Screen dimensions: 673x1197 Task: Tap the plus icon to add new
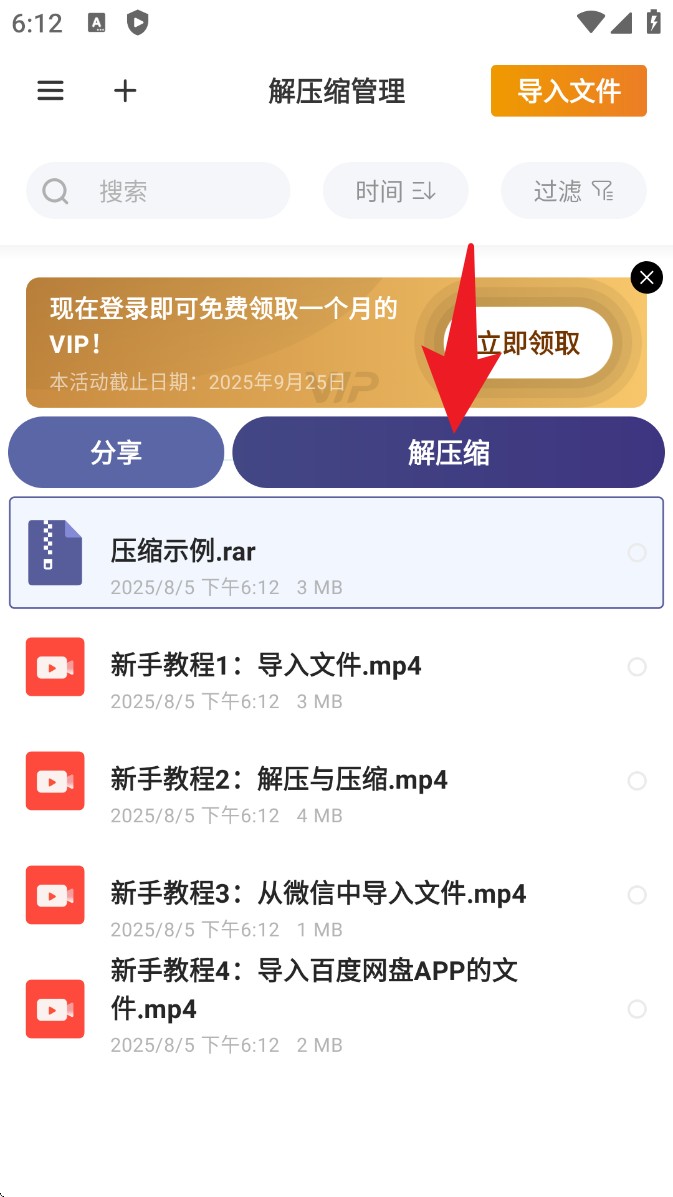point(125,91)
